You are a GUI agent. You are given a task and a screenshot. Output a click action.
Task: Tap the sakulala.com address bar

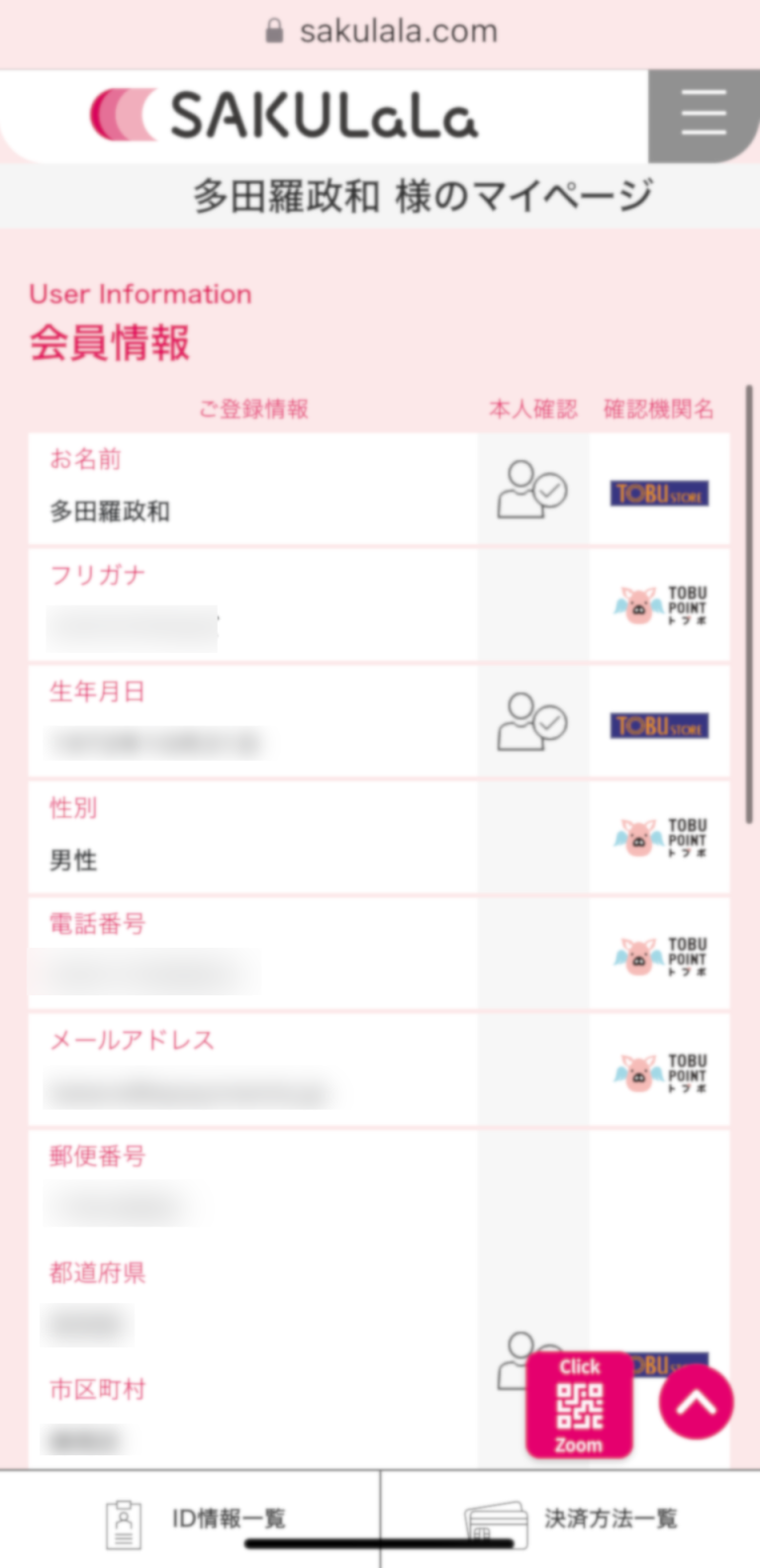point(381,32)
